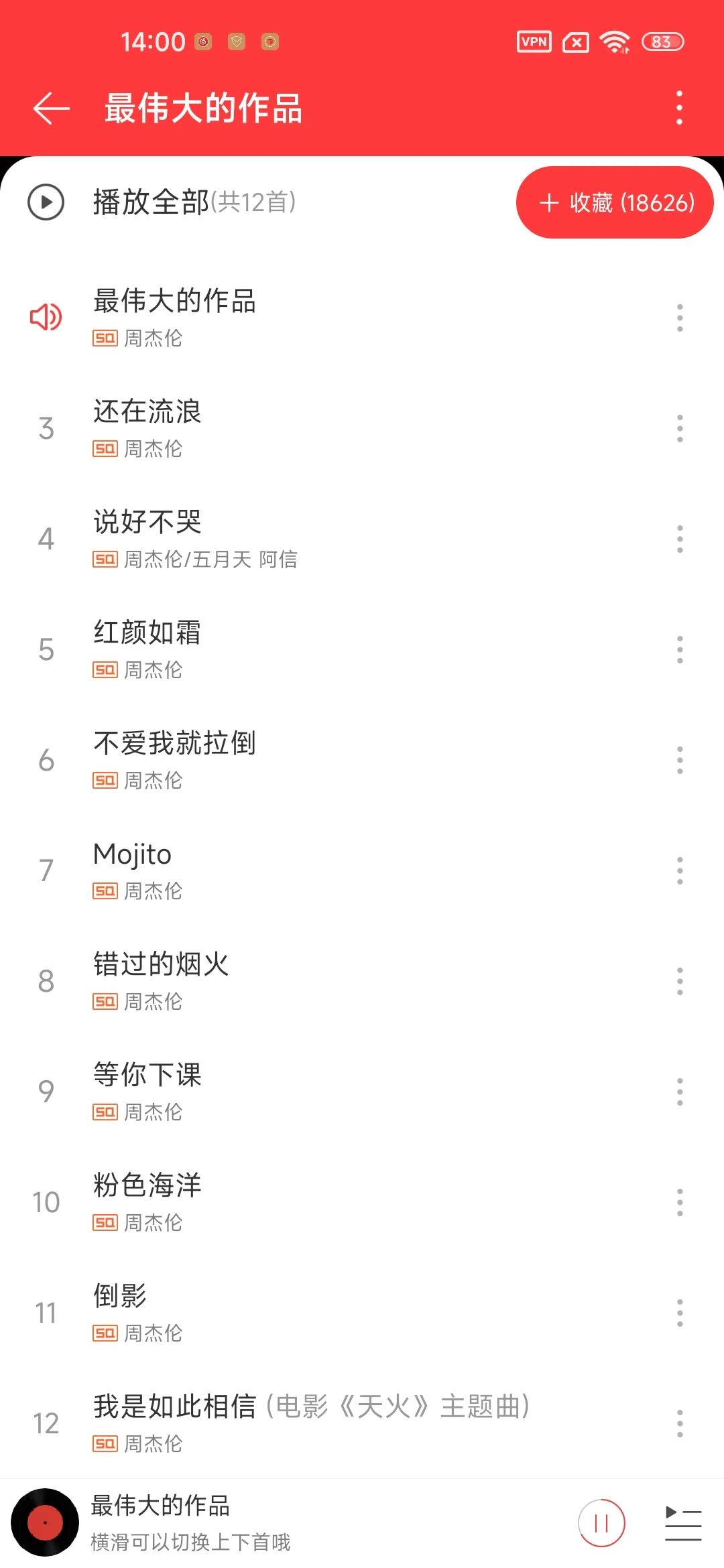Open the now-playing disc cover
Viewport: 724px width, 1568px height.
point(45,1522)
